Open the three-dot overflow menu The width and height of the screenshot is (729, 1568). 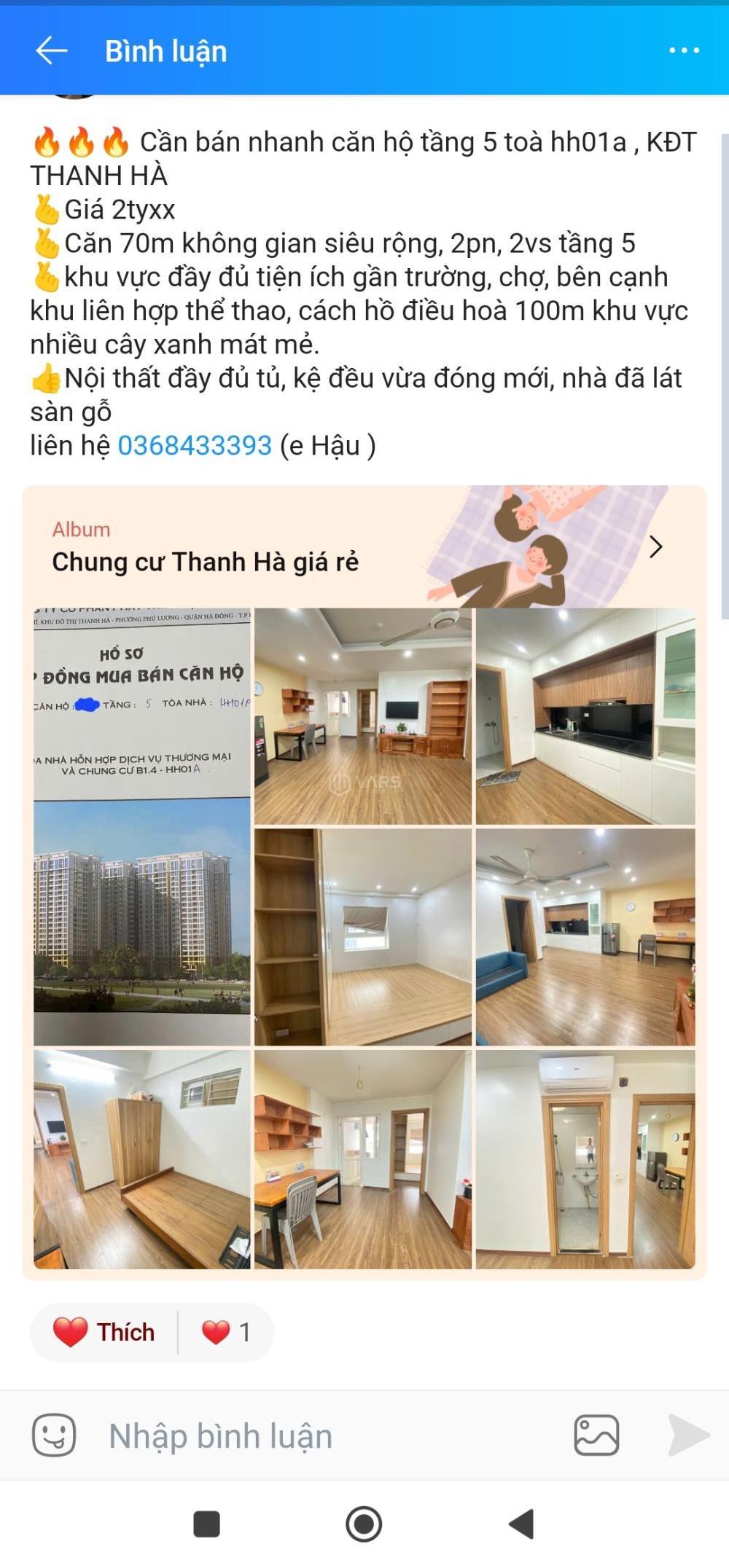(684, 50)
